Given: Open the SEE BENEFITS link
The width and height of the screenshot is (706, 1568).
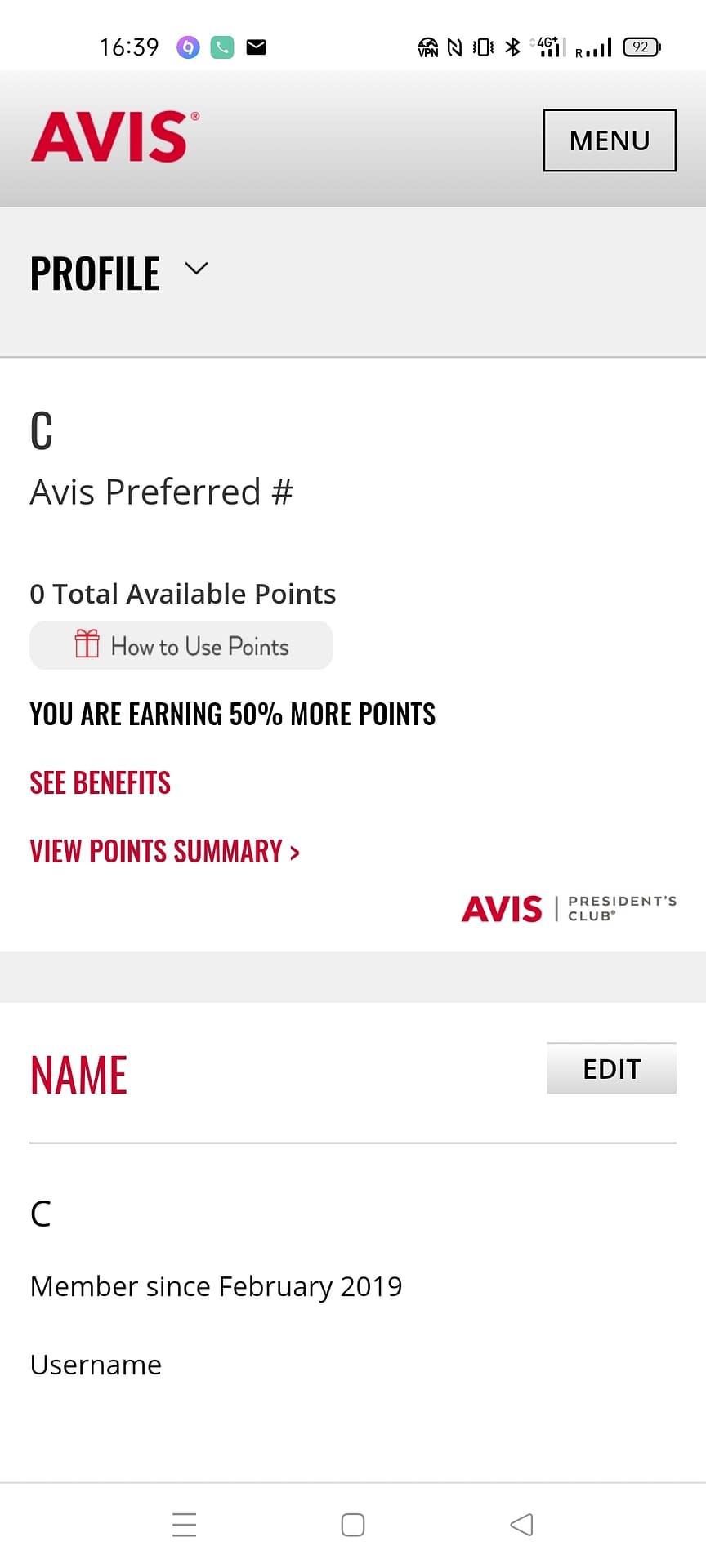Looking at the screenshot, I should click(101, 782).
